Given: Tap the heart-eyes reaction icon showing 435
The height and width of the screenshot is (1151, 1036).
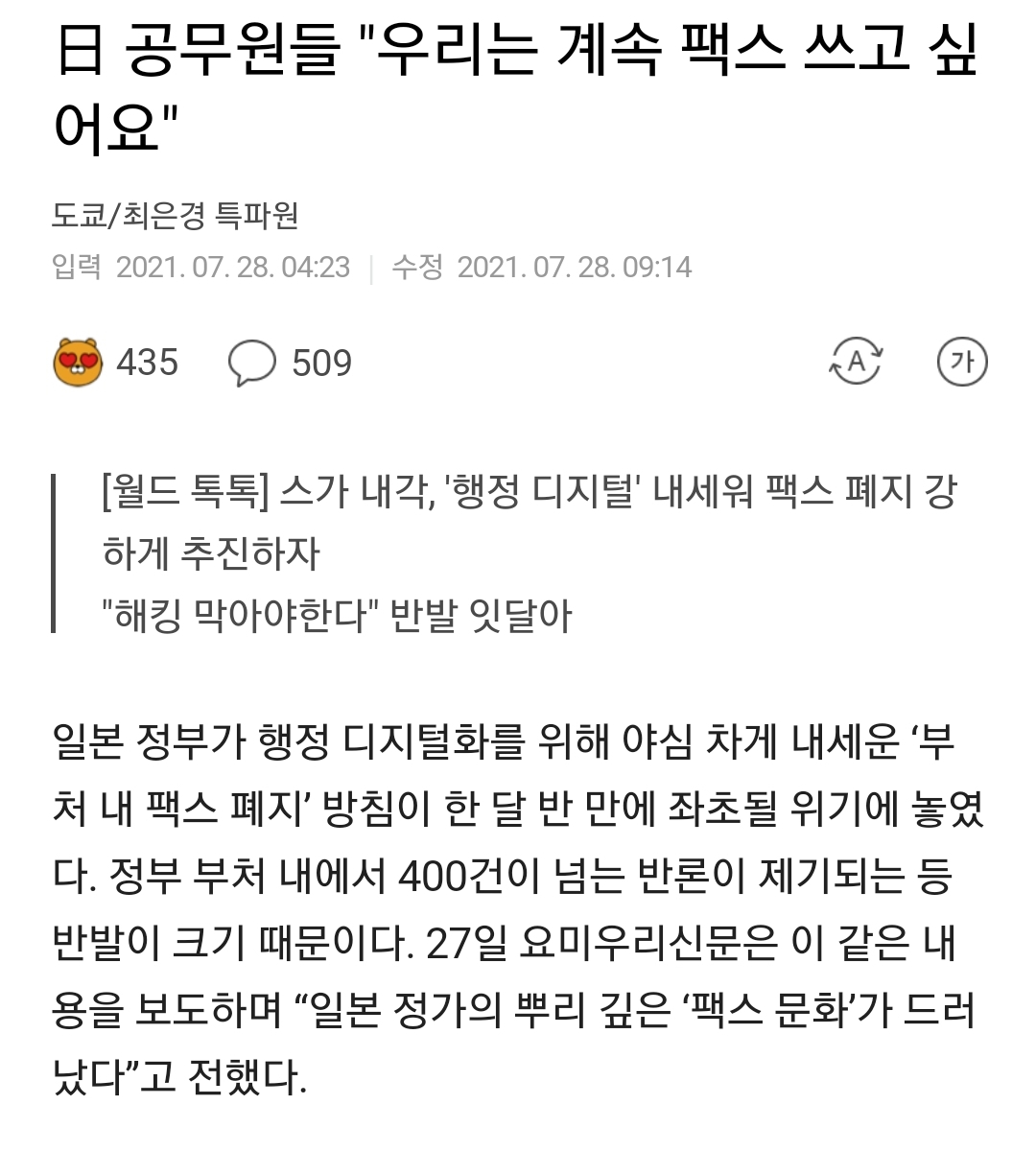Looking at the screenshot, I should click(79, 363).
